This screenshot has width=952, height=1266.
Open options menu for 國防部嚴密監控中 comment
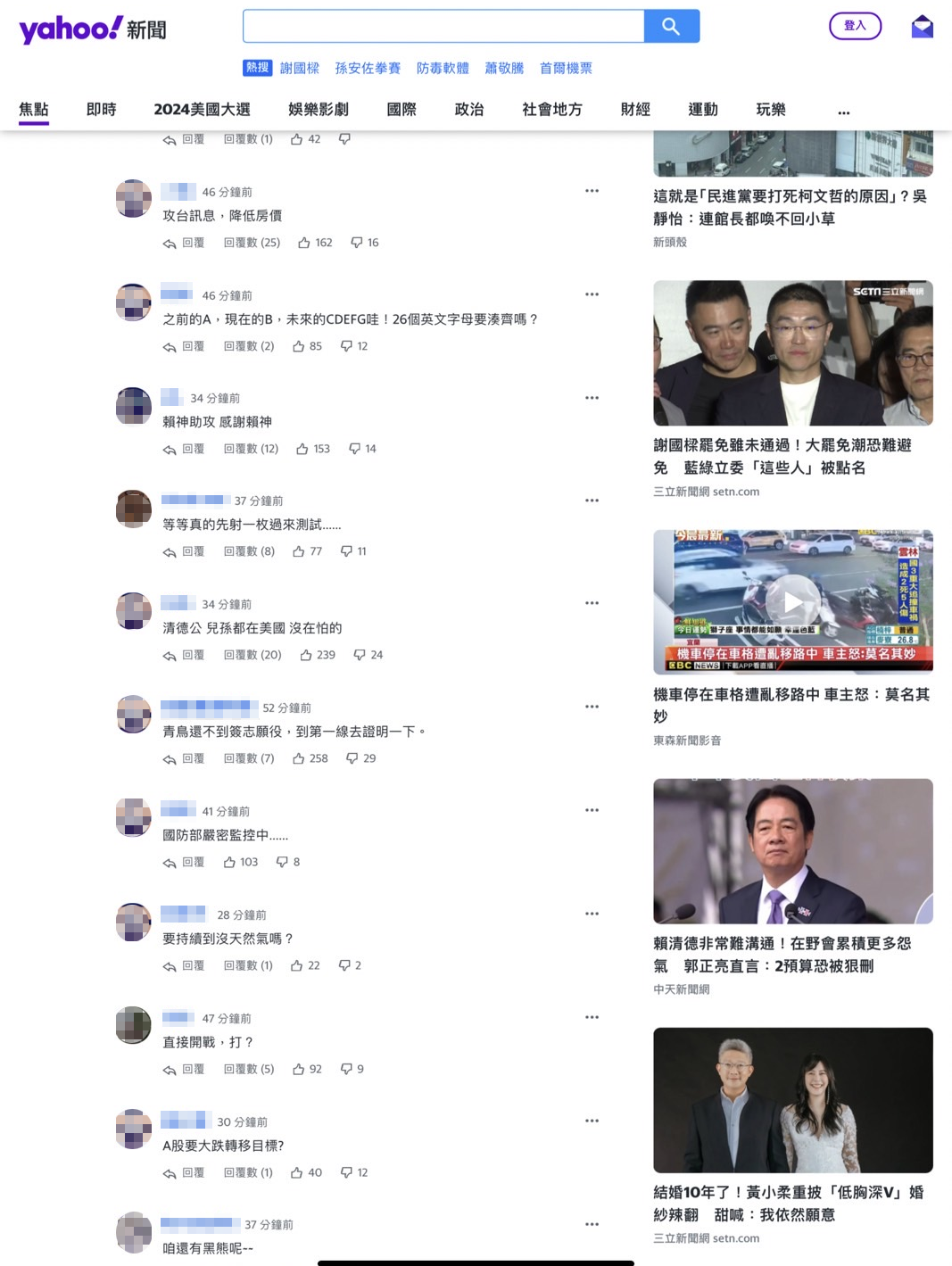click(x=592, y=810)
